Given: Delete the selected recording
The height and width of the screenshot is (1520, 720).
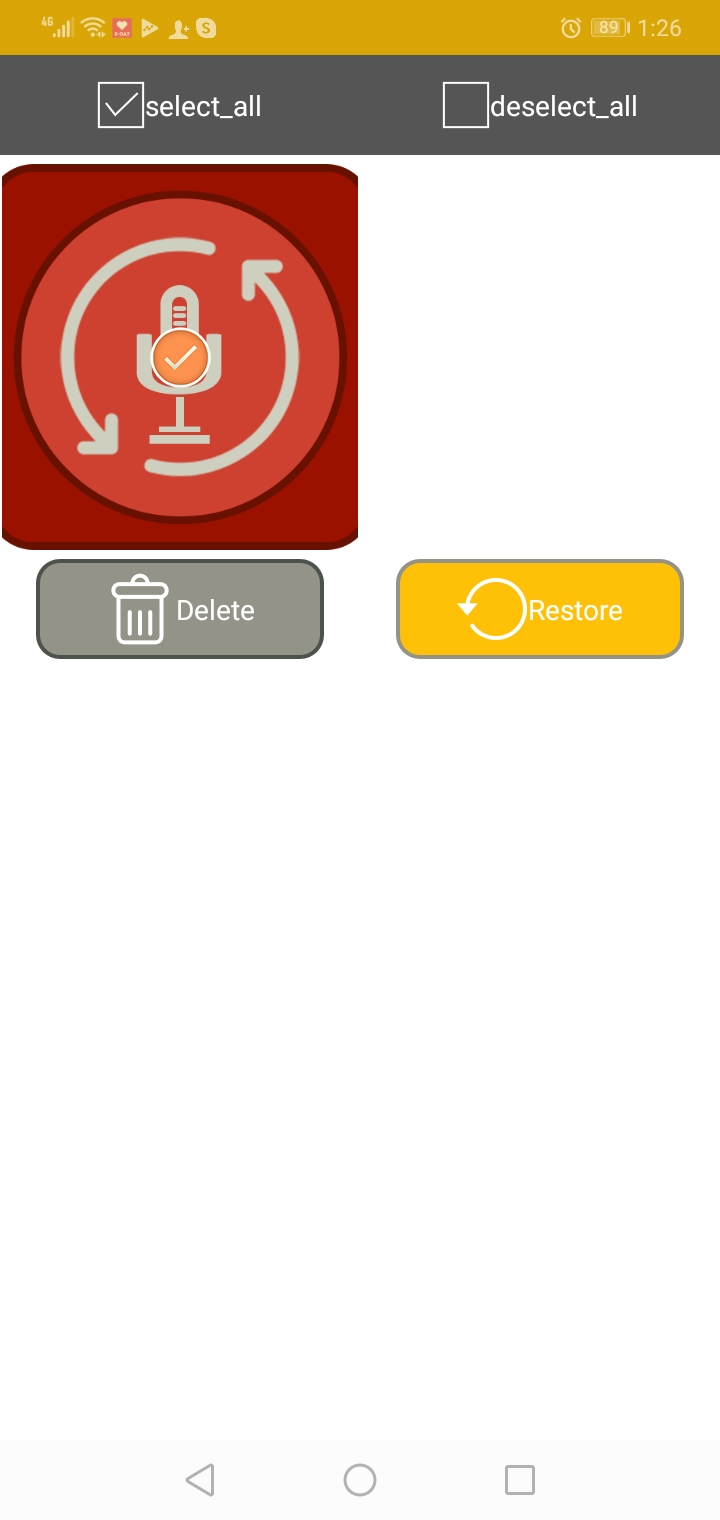Looking at the screenshot, I should (180, 609).
